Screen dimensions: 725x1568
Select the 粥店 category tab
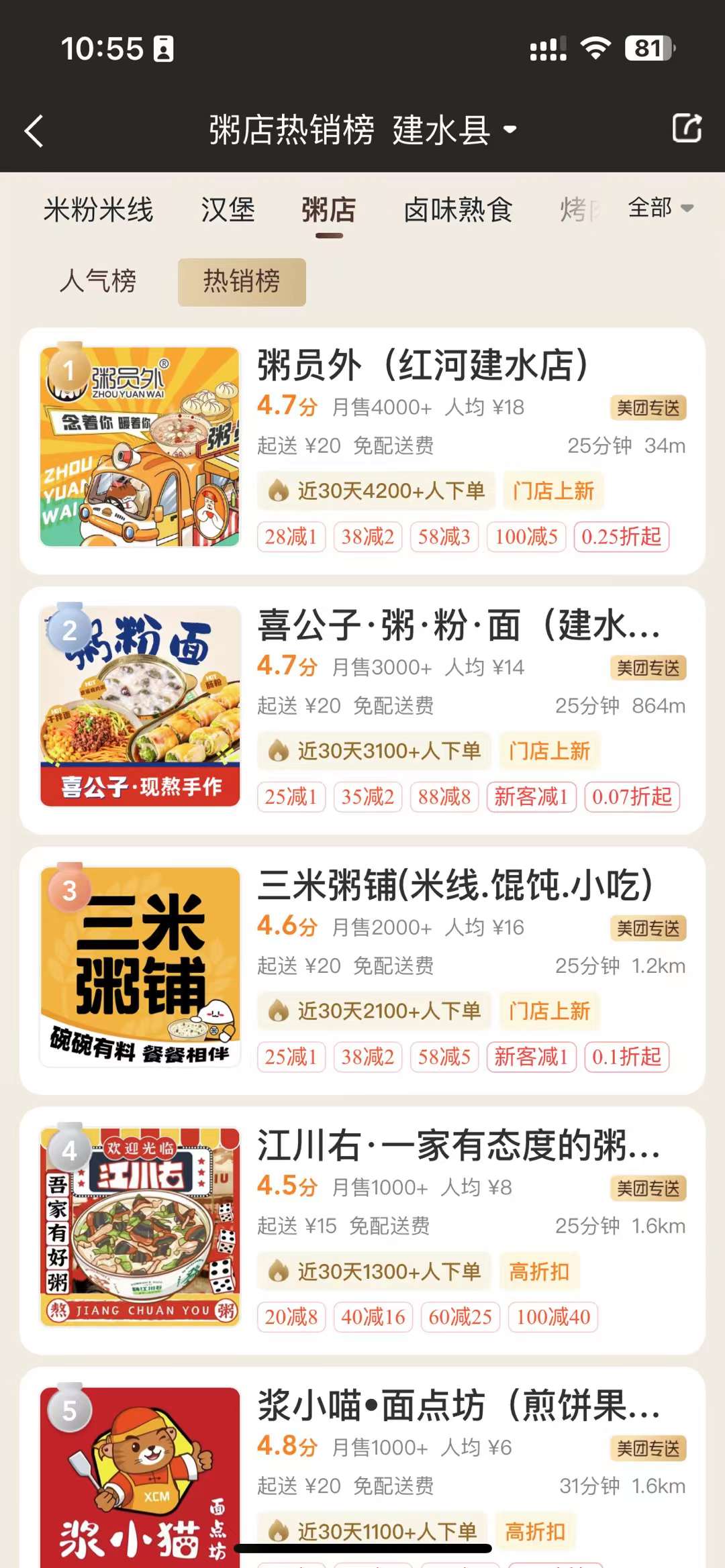[x=328, y=210]
